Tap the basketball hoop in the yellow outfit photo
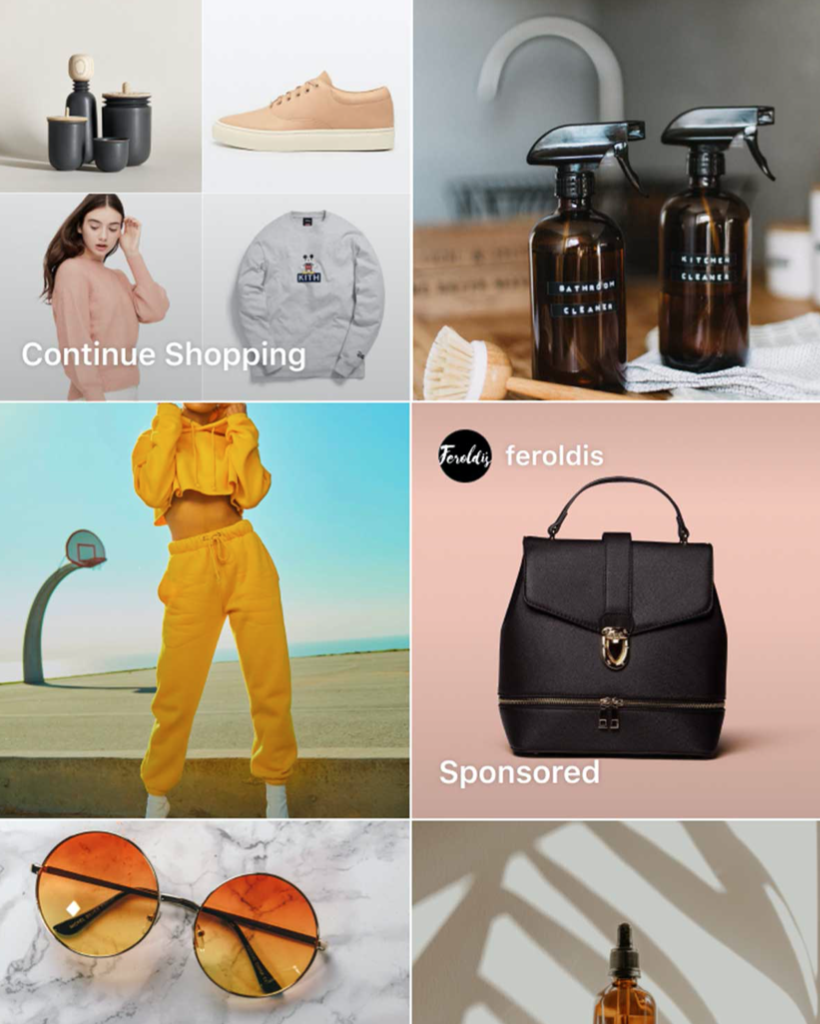 87,552
